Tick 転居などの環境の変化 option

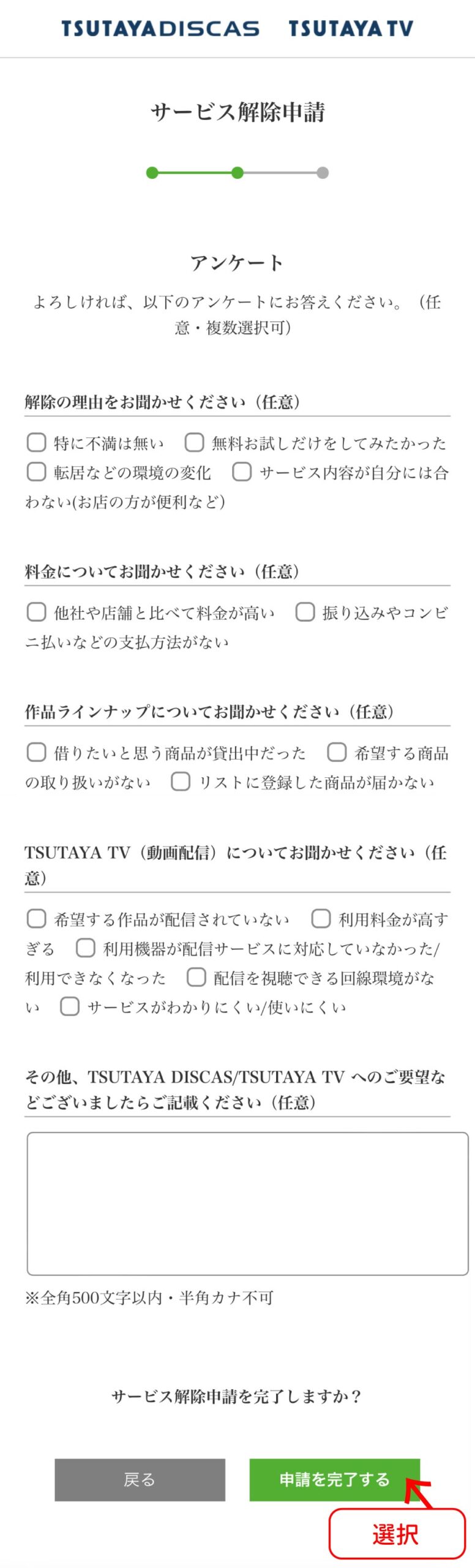37,471
